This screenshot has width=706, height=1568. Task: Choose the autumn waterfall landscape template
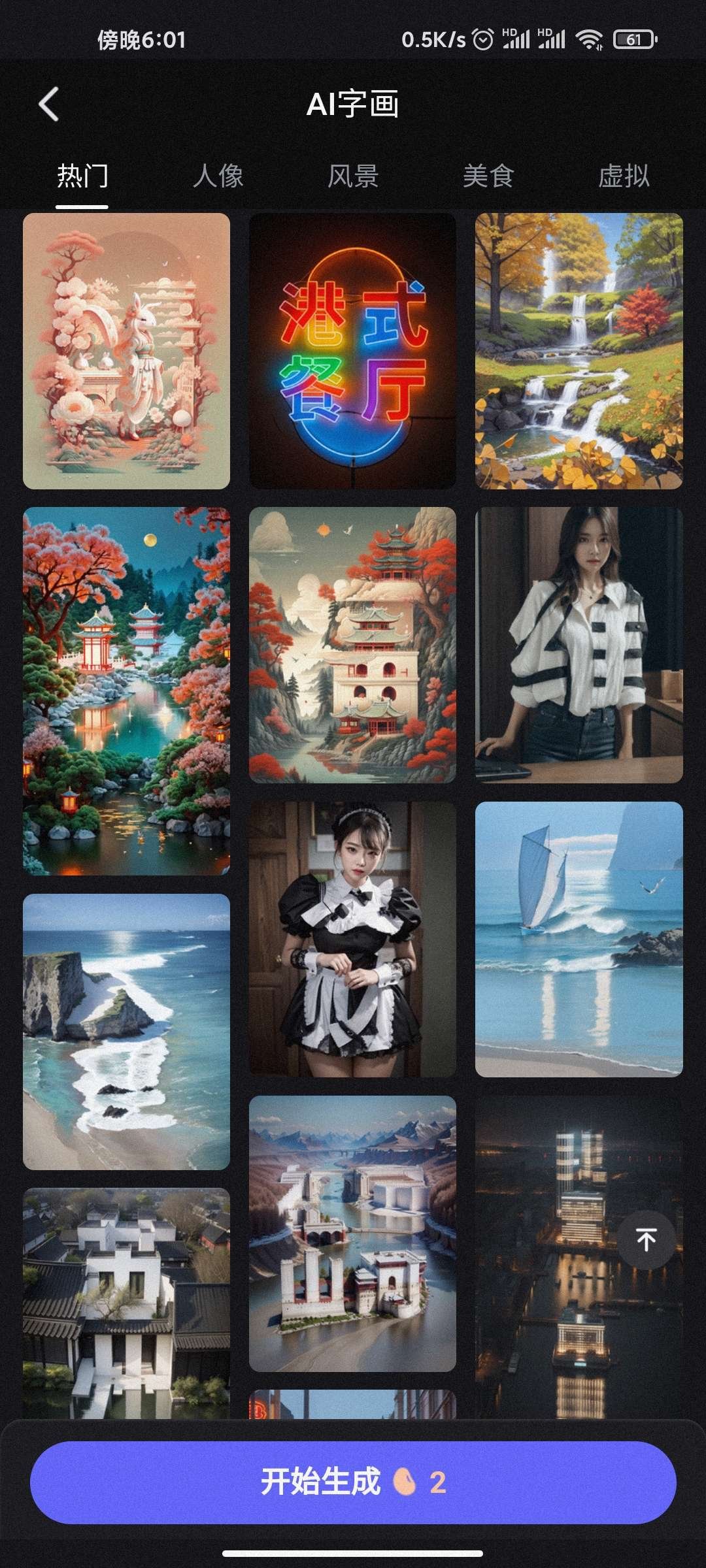(579, 351)
